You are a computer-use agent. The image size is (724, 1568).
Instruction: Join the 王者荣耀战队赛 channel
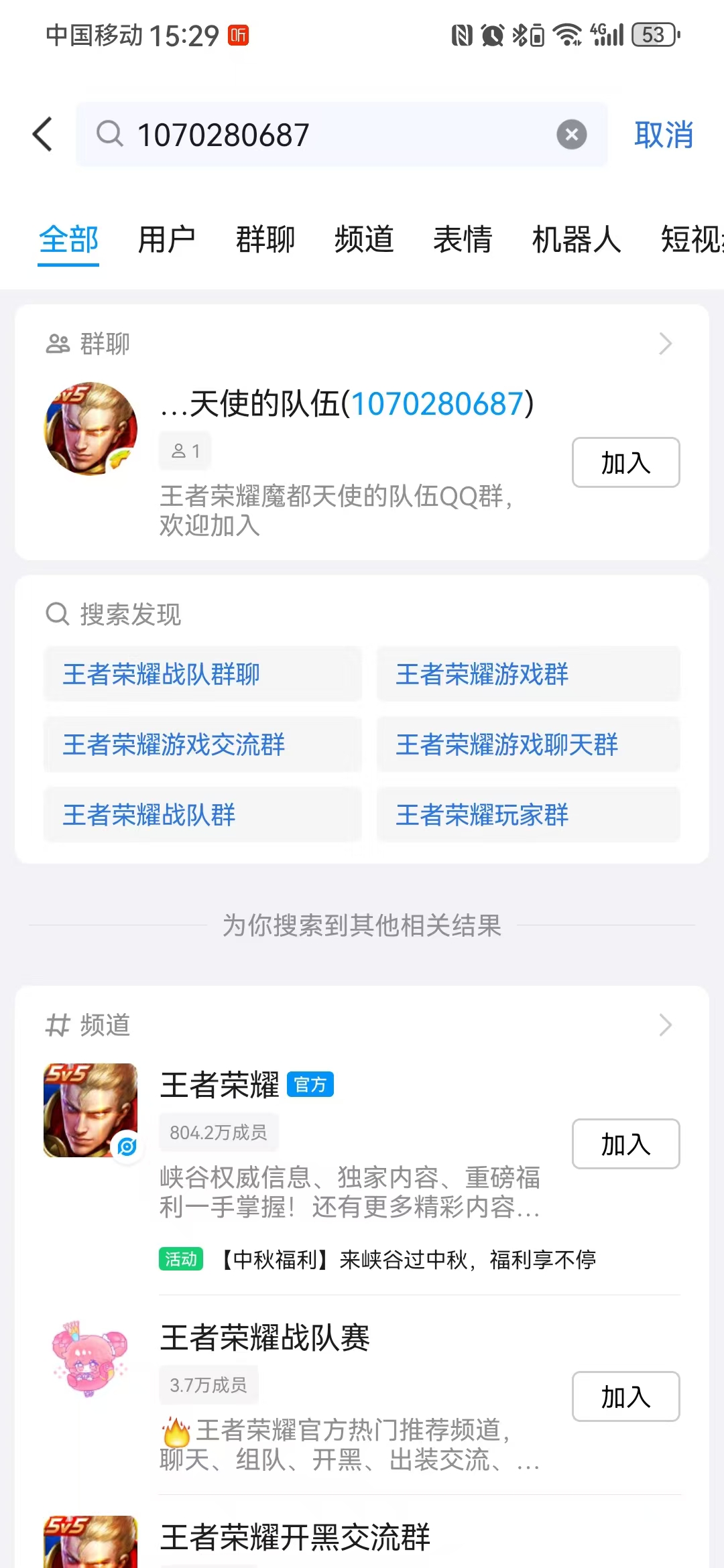tap(625, 1396)
